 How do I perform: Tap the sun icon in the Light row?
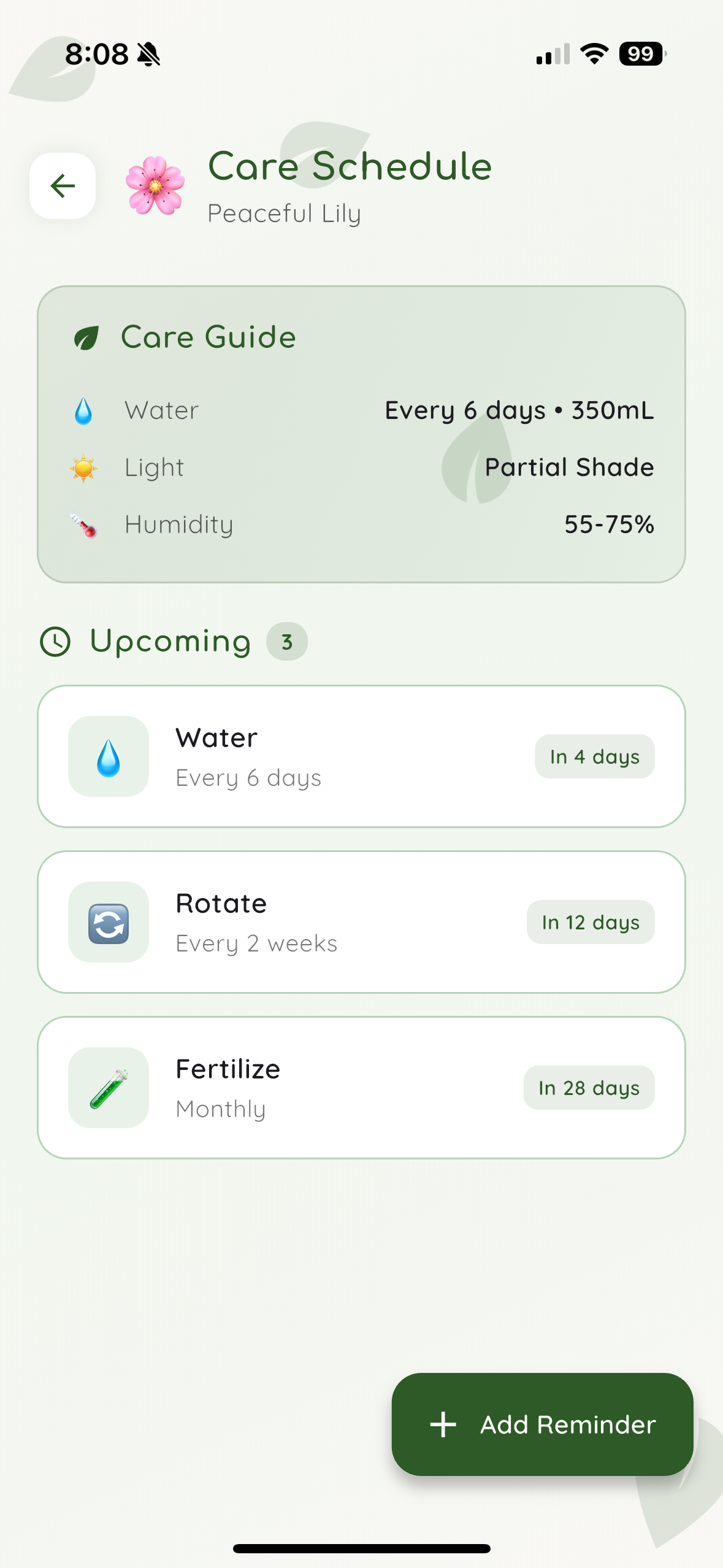pos(83,467)
